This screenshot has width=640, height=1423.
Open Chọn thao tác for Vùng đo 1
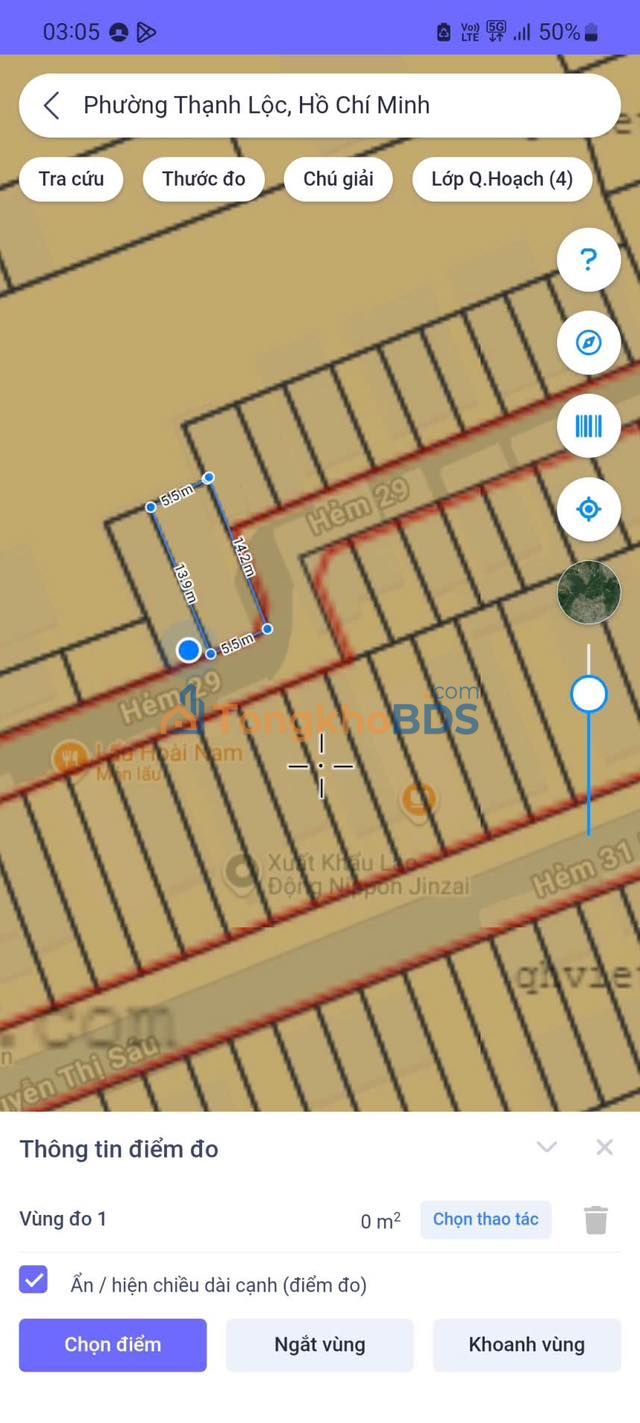click(x=485, y=1219)
